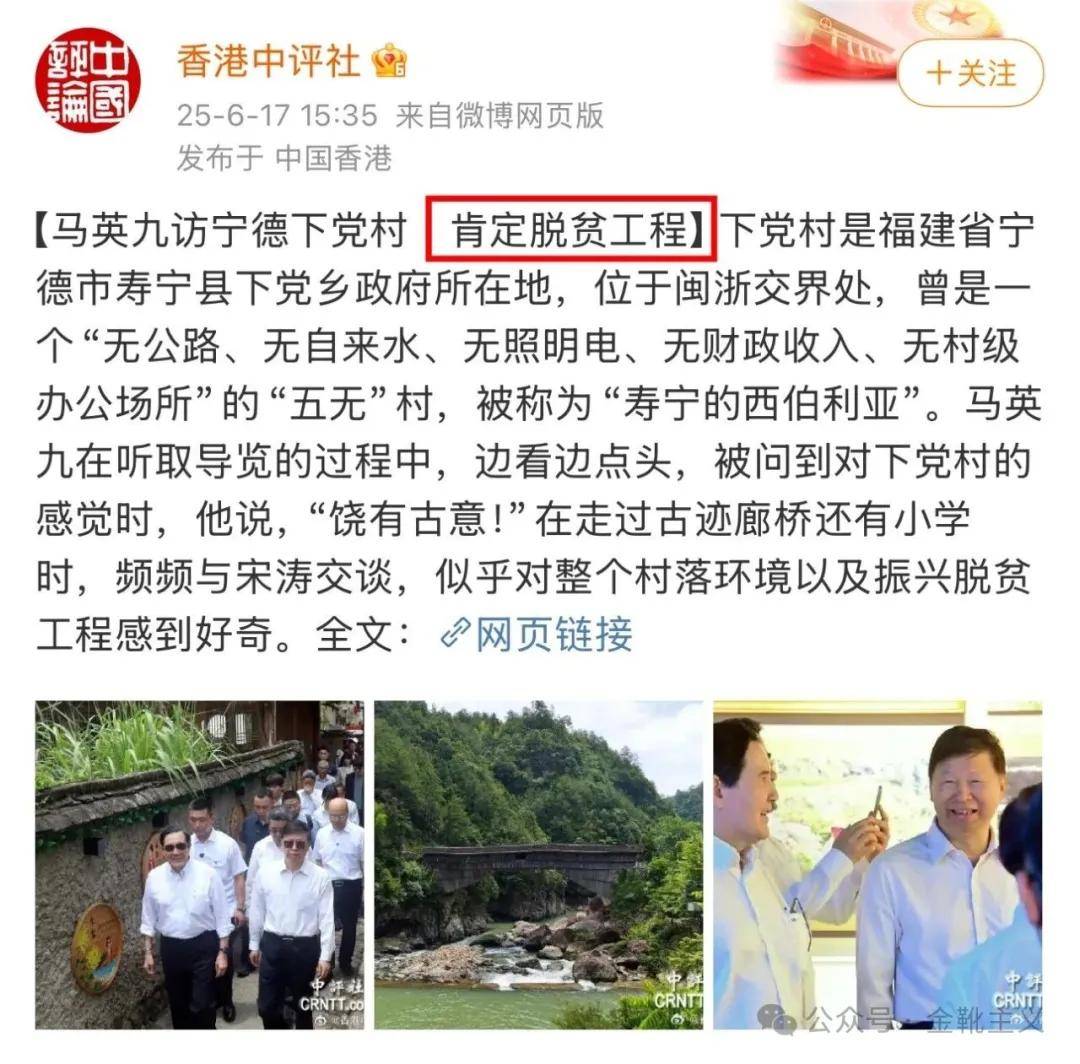The height and width of the screenshot is (1064, 1080).
Task: View the photo of the group walking
Action: tap(200, 865)
